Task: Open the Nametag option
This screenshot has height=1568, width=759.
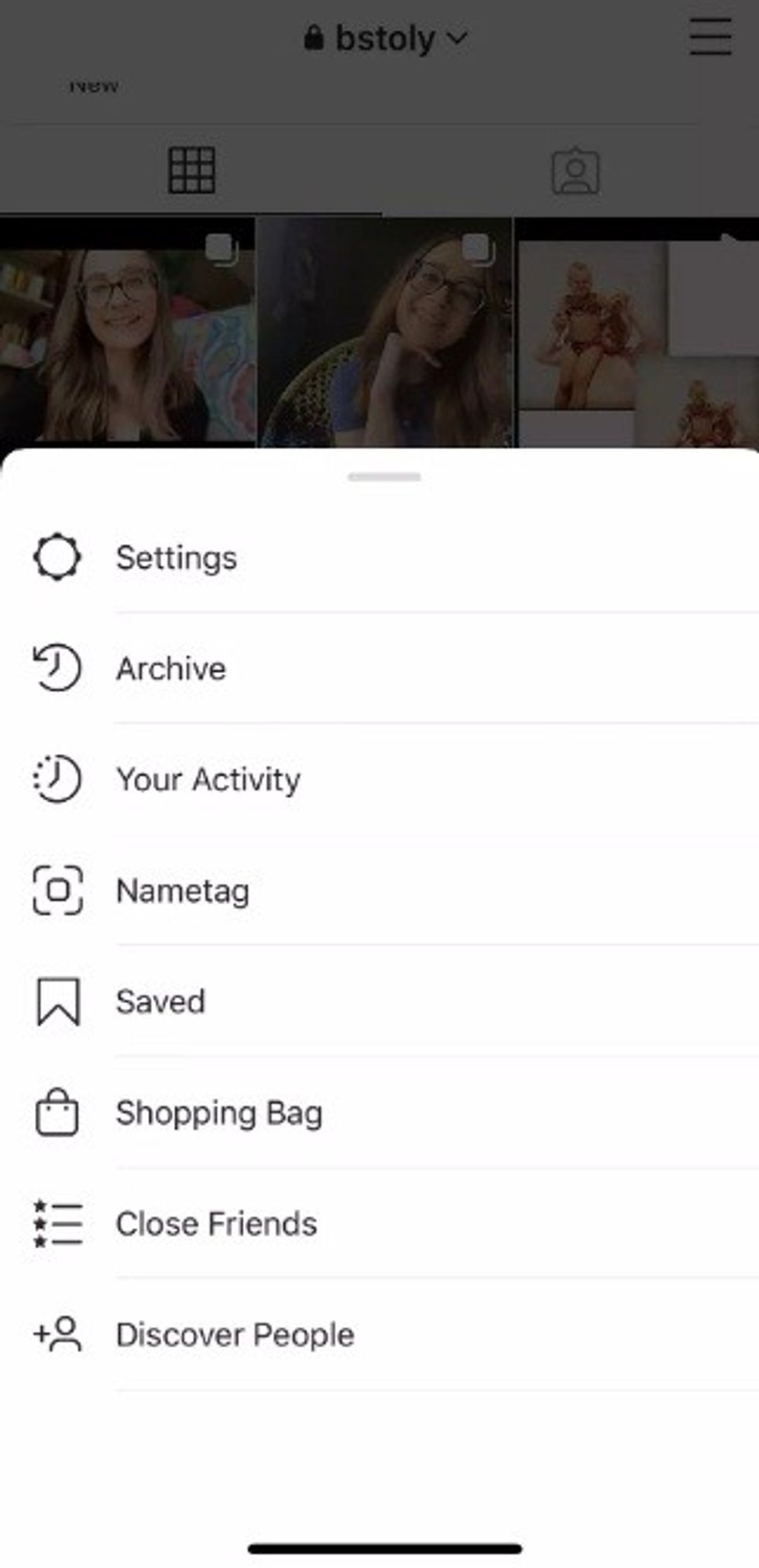Action: click(x=183, y=891)
